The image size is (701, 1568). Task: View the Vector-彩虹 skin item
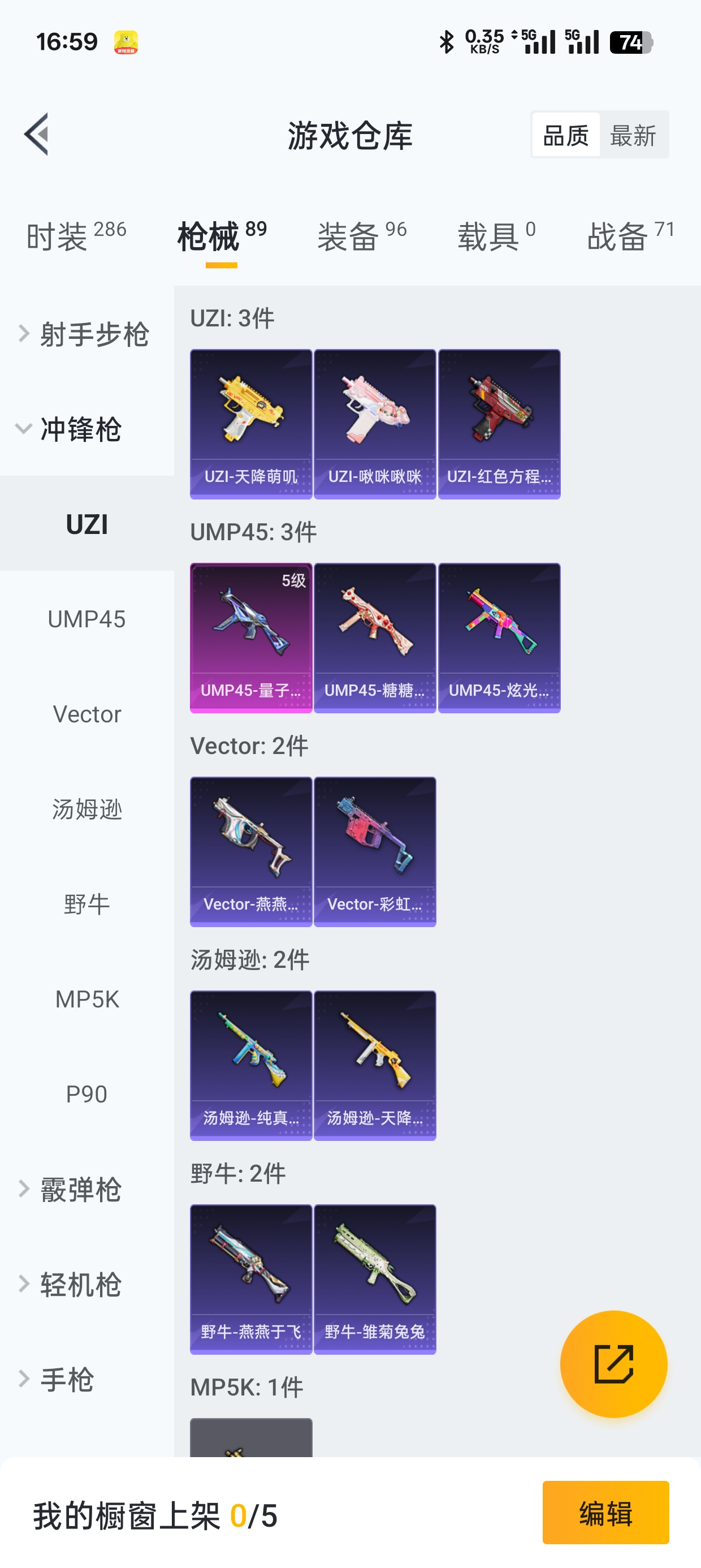(375, 851)
